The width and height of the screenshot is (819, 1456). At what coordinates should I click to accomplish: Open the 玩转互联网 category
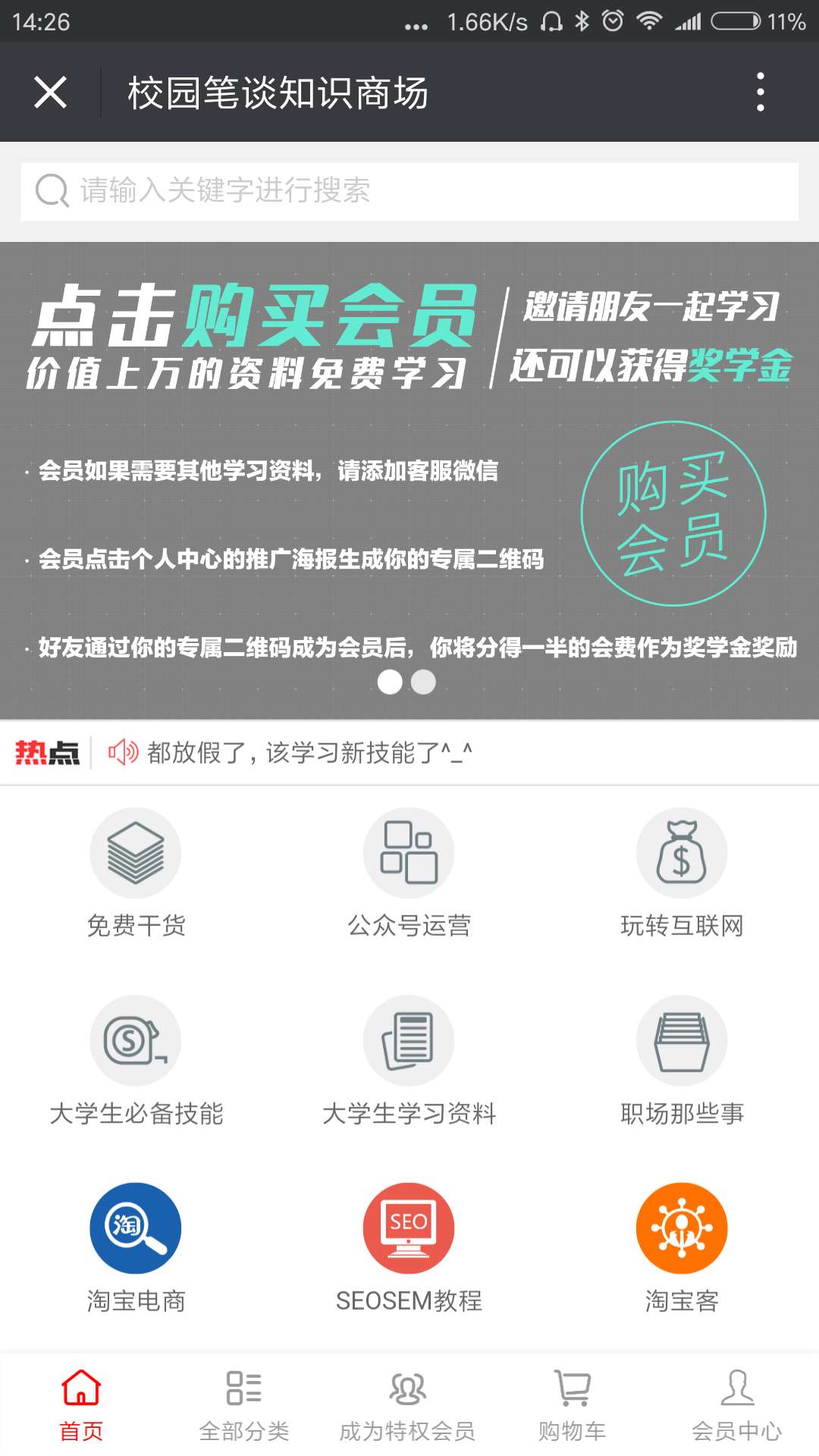tap(682, 872)
